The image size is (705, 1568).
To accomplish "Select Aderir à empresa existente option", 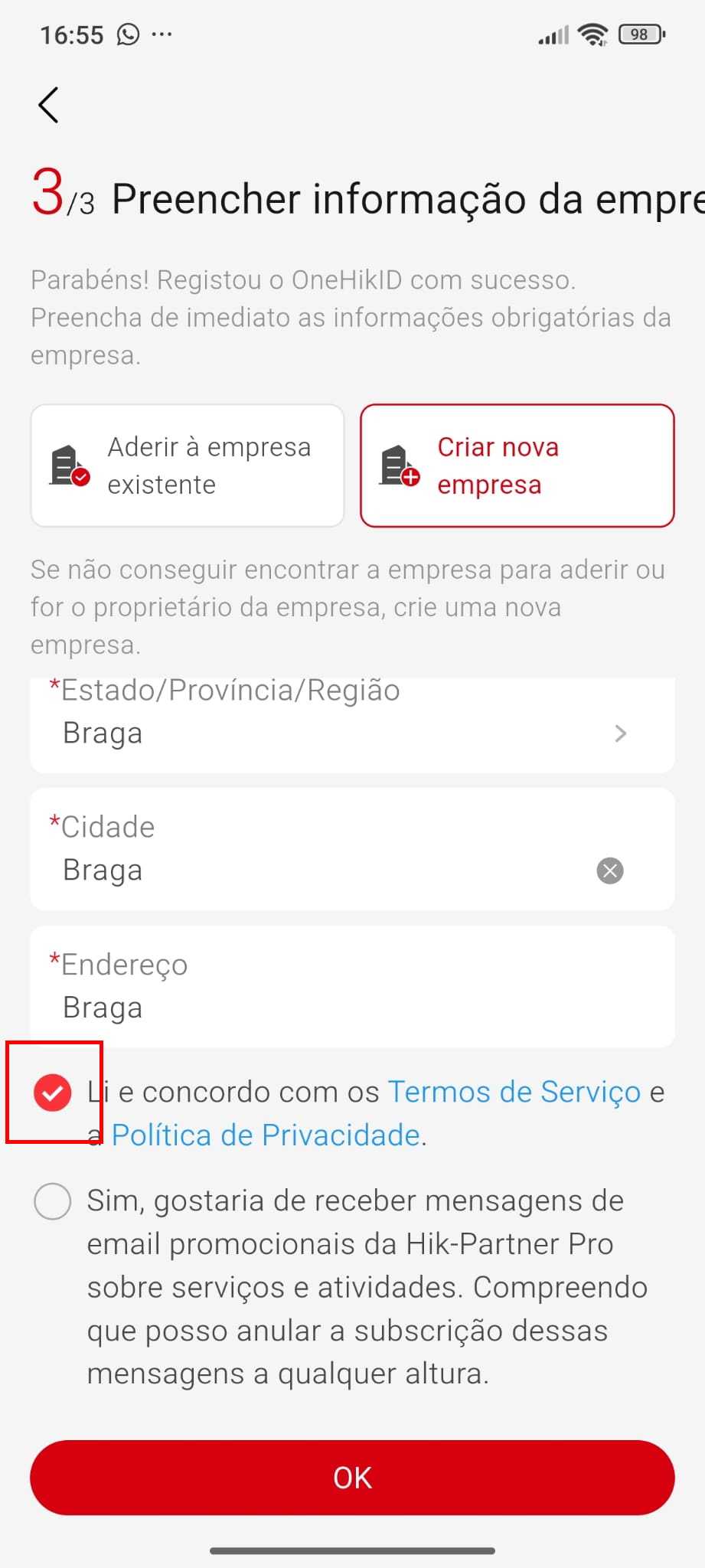I will [x=188, y=465].
